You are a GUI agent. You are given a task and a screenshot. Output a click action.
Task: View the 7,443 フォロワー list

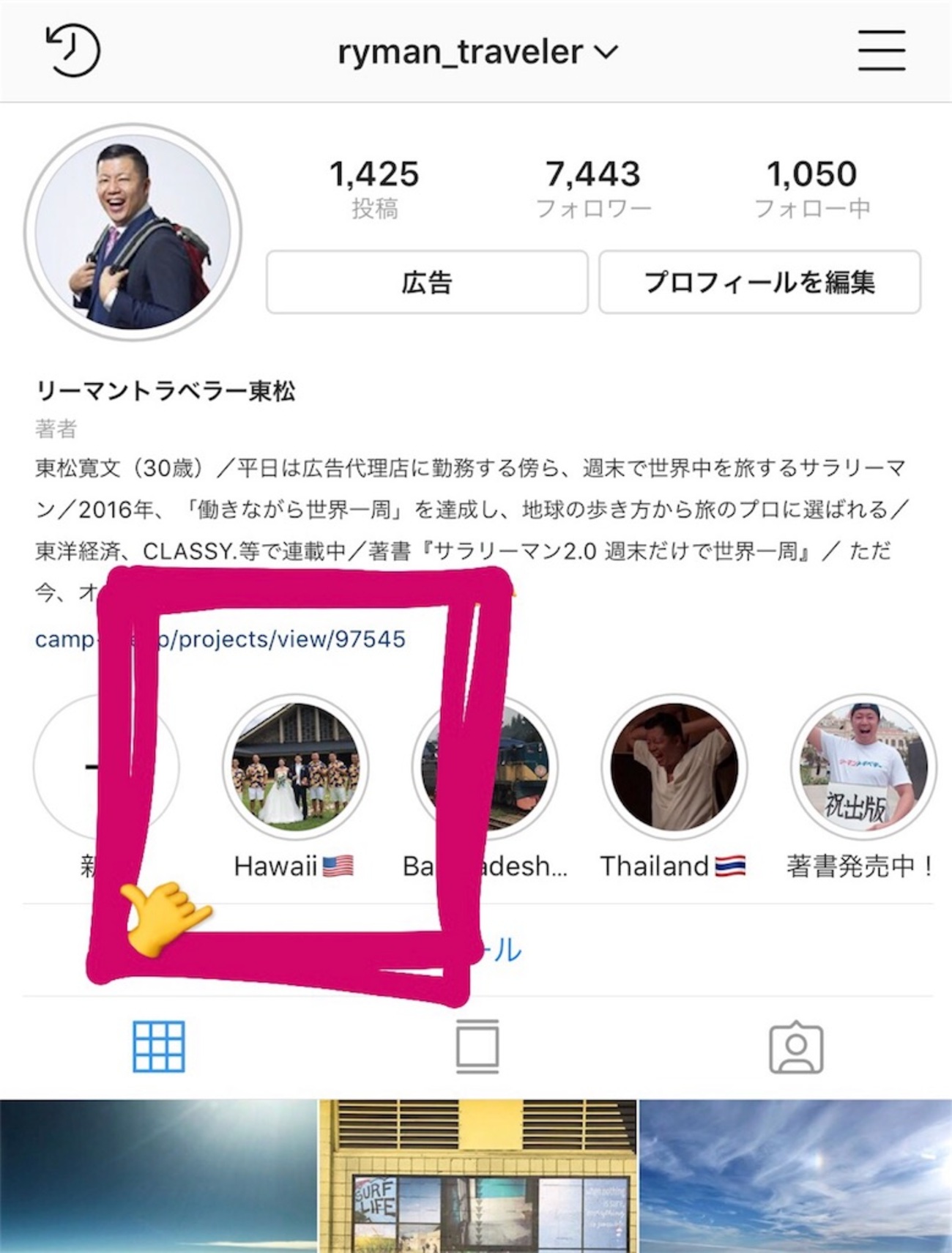coord(593,187)
